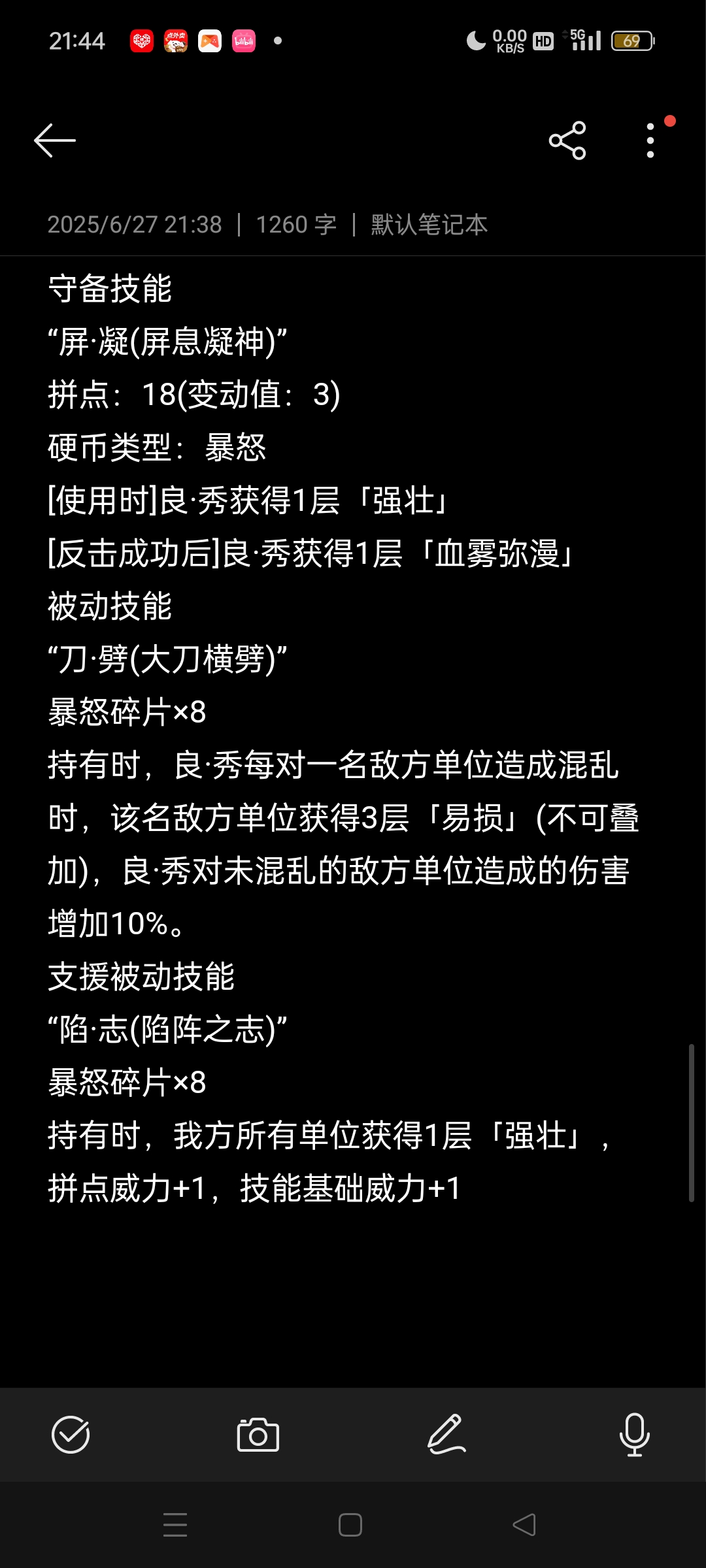Share this note
Image resolution: width=706 pixels, height=1568 pixels.
click(567, 140)
